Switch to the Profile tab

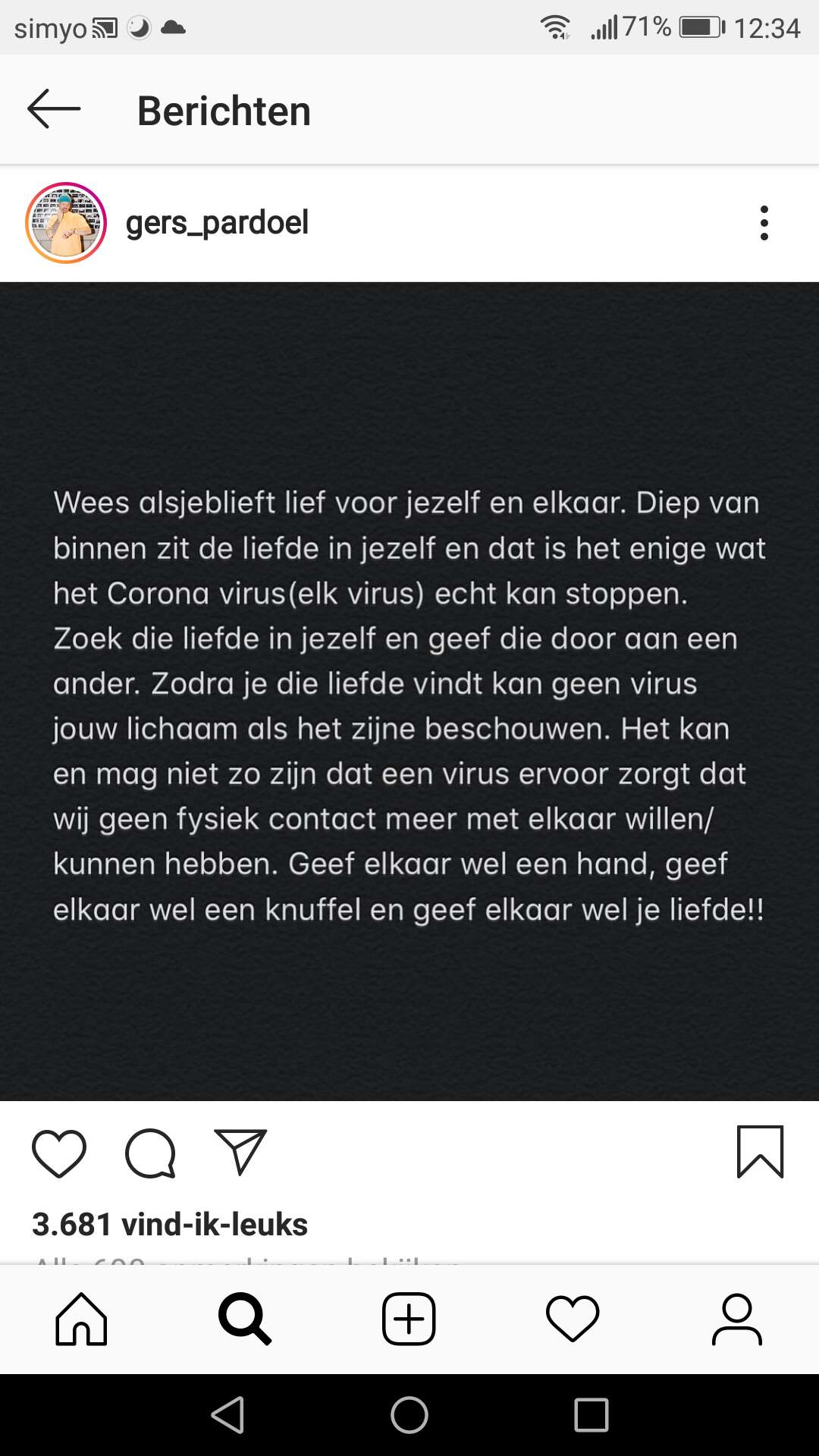point(736,1319)
